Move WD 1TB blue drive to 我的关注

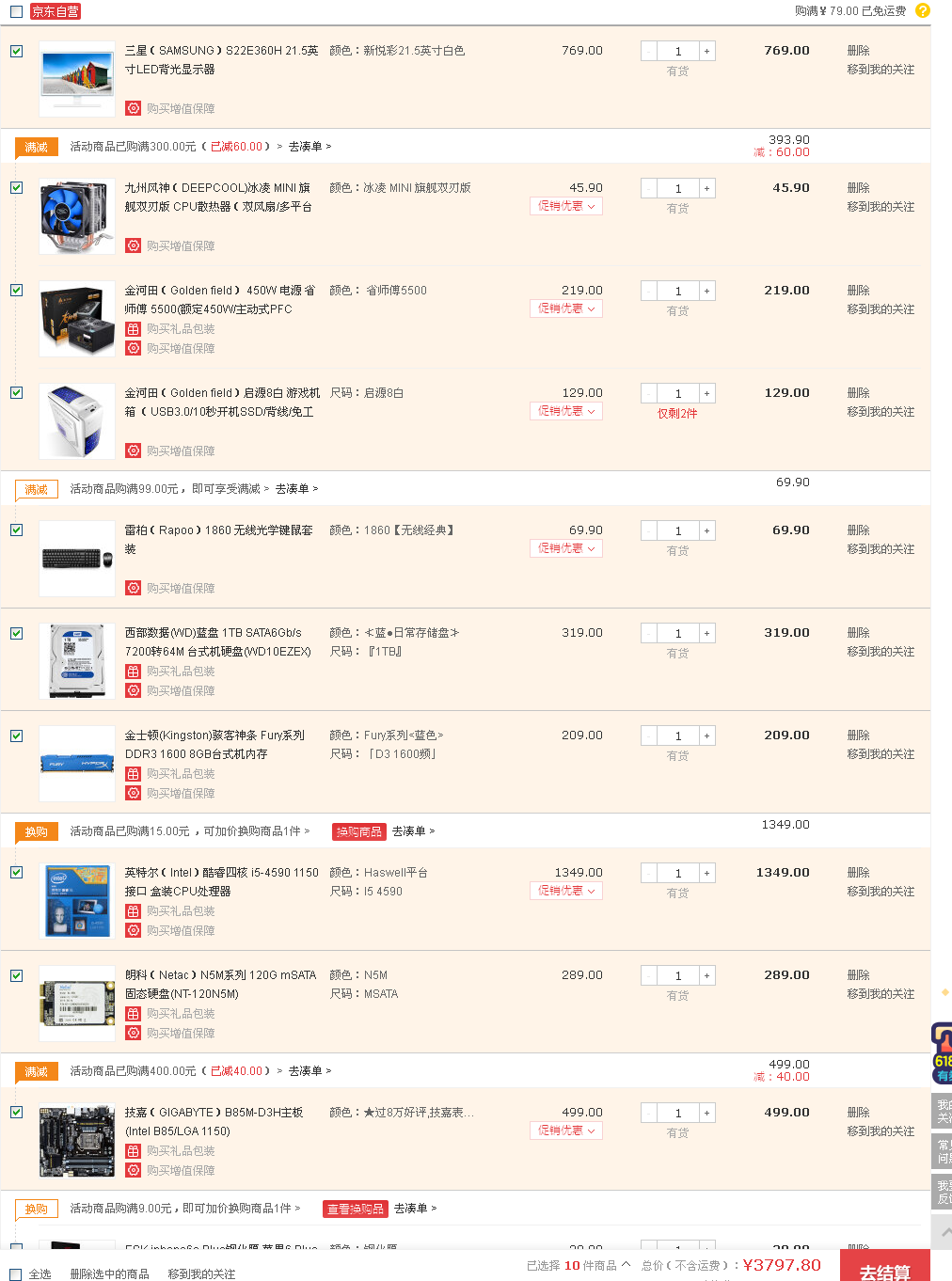881,652
